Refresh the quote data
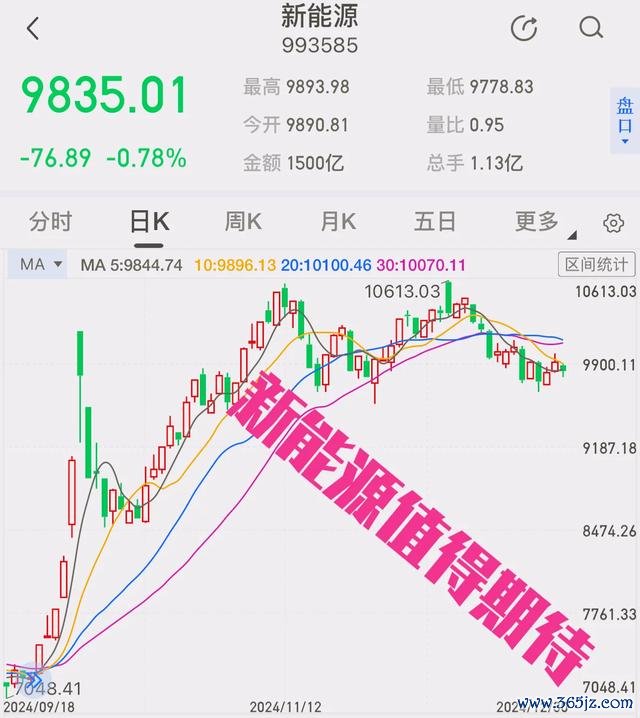Image resolution: width=640 pixels, height=718 pixels. [524, 28]
